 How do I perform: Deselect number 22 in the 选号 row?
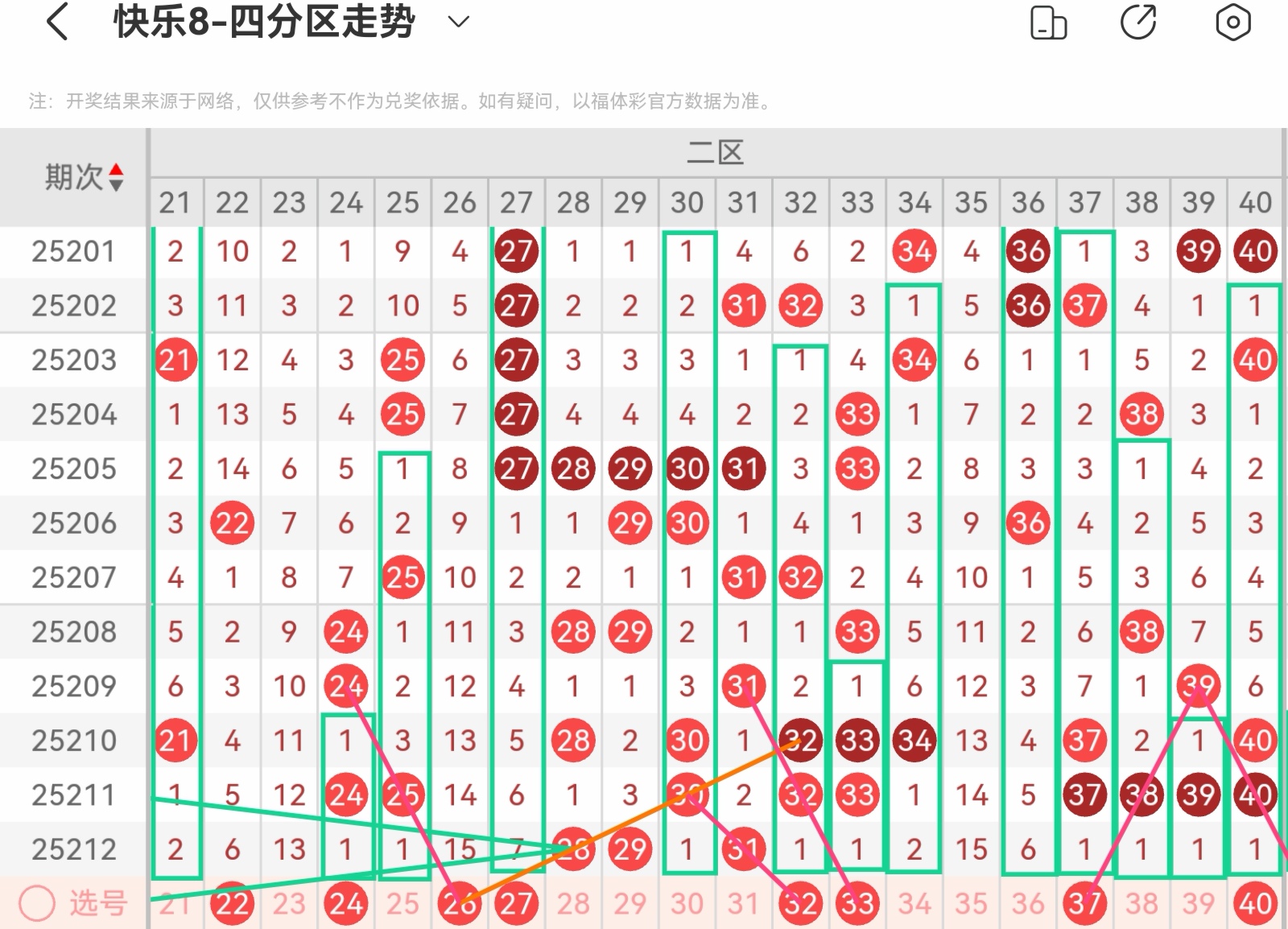(232, 904)
